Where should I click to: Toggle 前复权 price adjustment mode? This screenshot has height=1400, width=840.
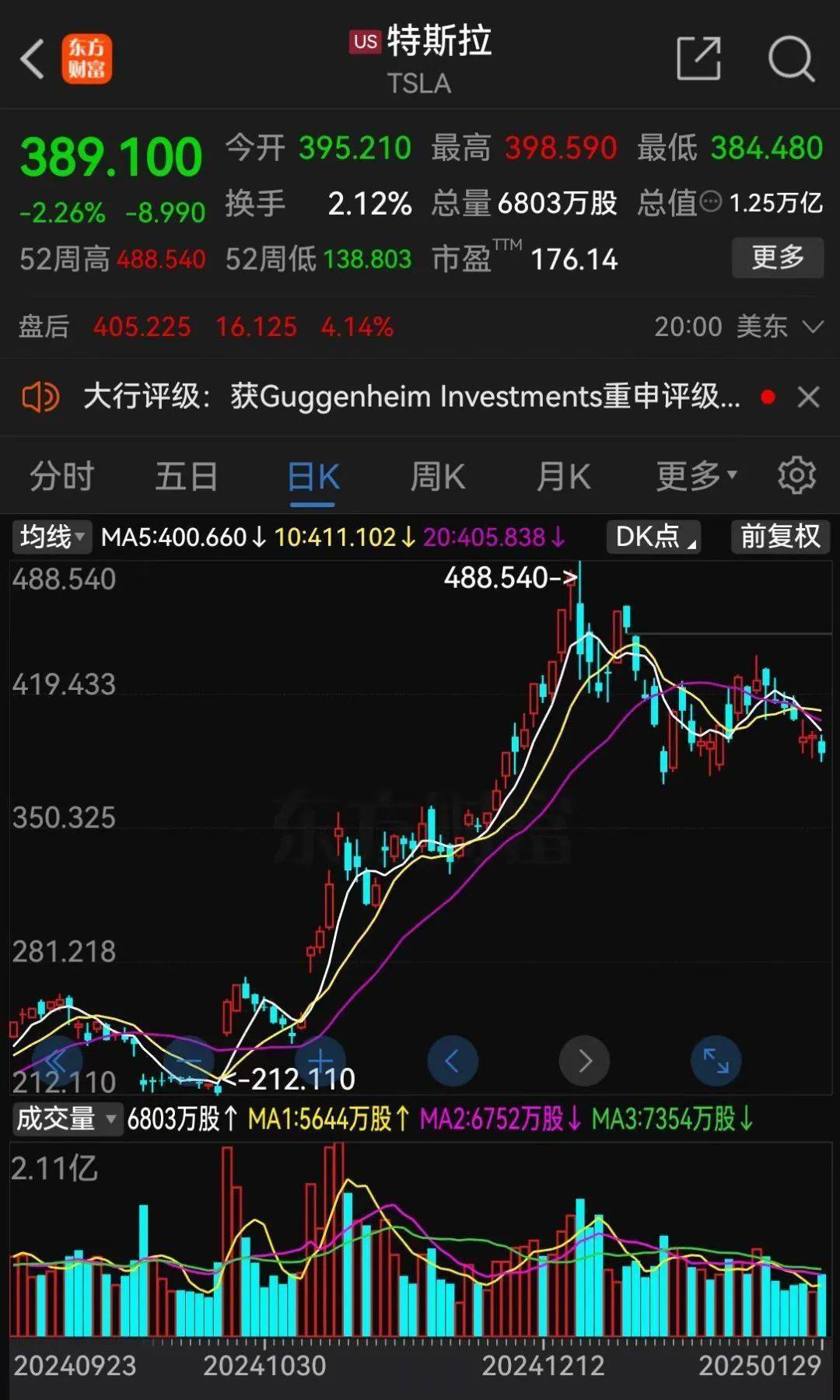click(x=780, y=536)
